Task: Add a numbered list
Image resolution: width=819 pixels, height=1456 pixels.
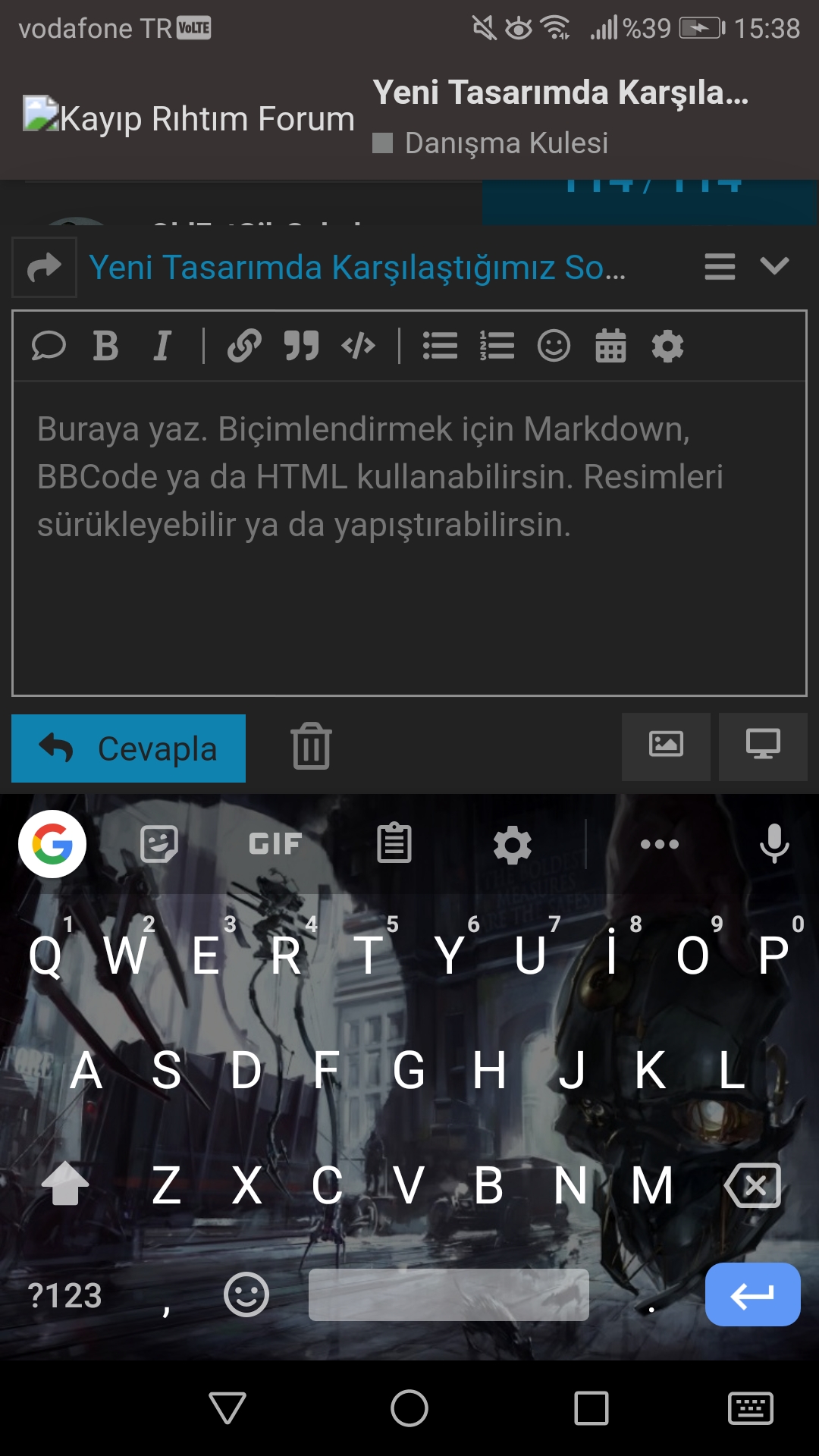Action: pyautogui.click(x=497, y=347)
